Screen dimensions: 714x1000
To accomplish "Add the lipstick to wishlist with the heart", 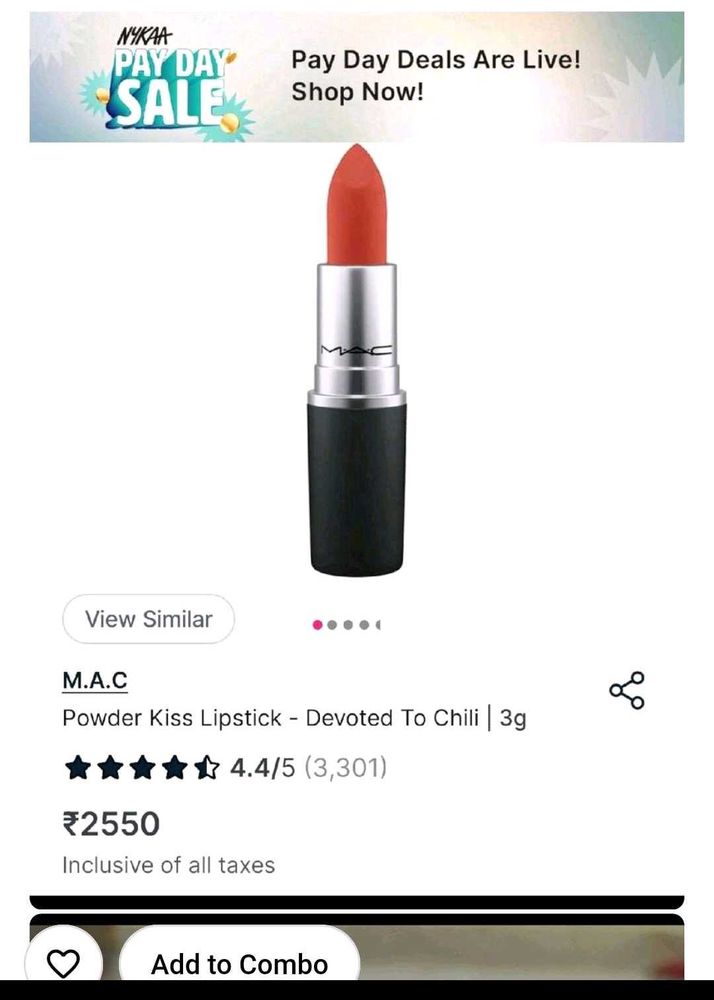I will click(64, 963).
